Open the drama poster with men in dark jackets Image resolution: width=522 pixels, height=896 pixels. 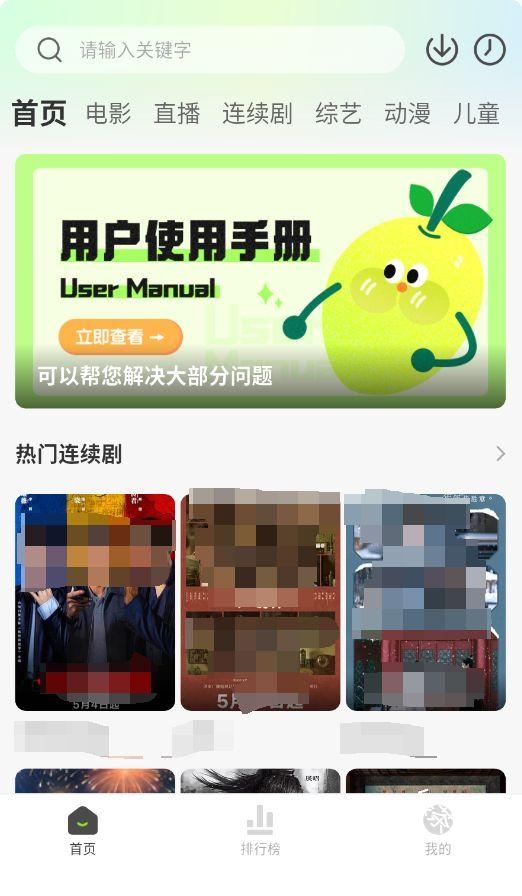pyautogui.click(x=95, y=602)
